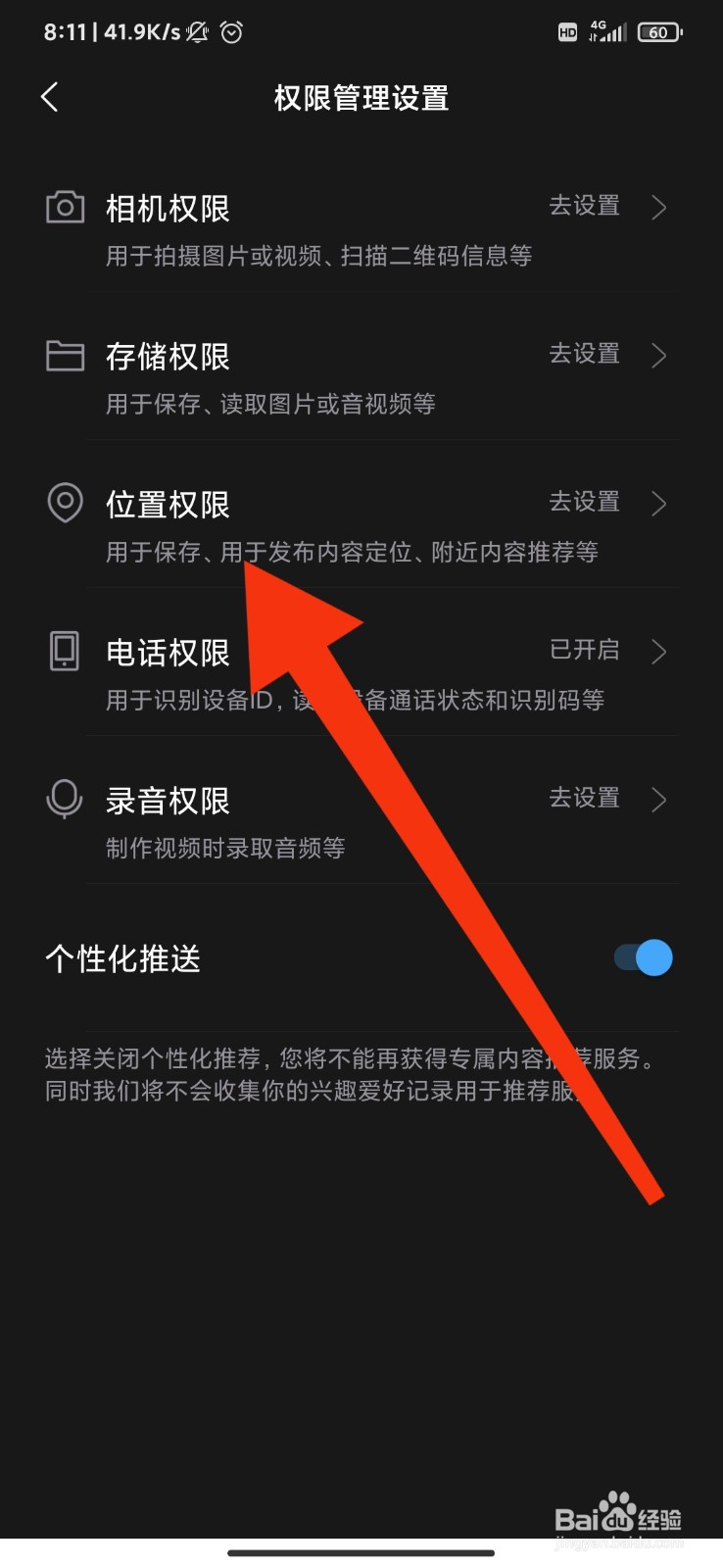723x1568 pixels.
Task: Disable the 个性化推送 switch
Action: [x=642, y=958]
